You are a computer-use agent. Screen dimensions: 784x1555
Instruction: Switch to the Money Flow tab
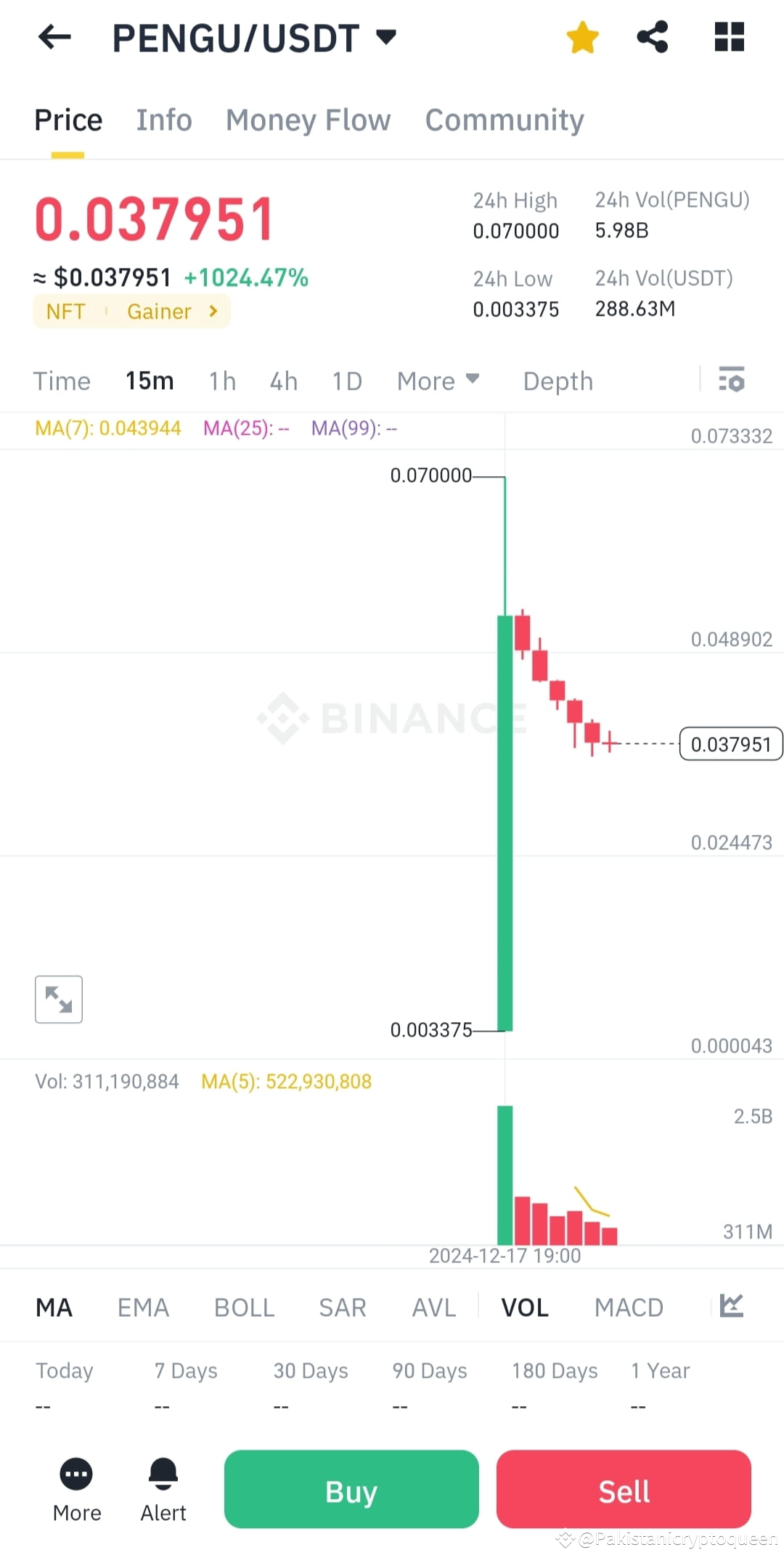tap(308, 120)
